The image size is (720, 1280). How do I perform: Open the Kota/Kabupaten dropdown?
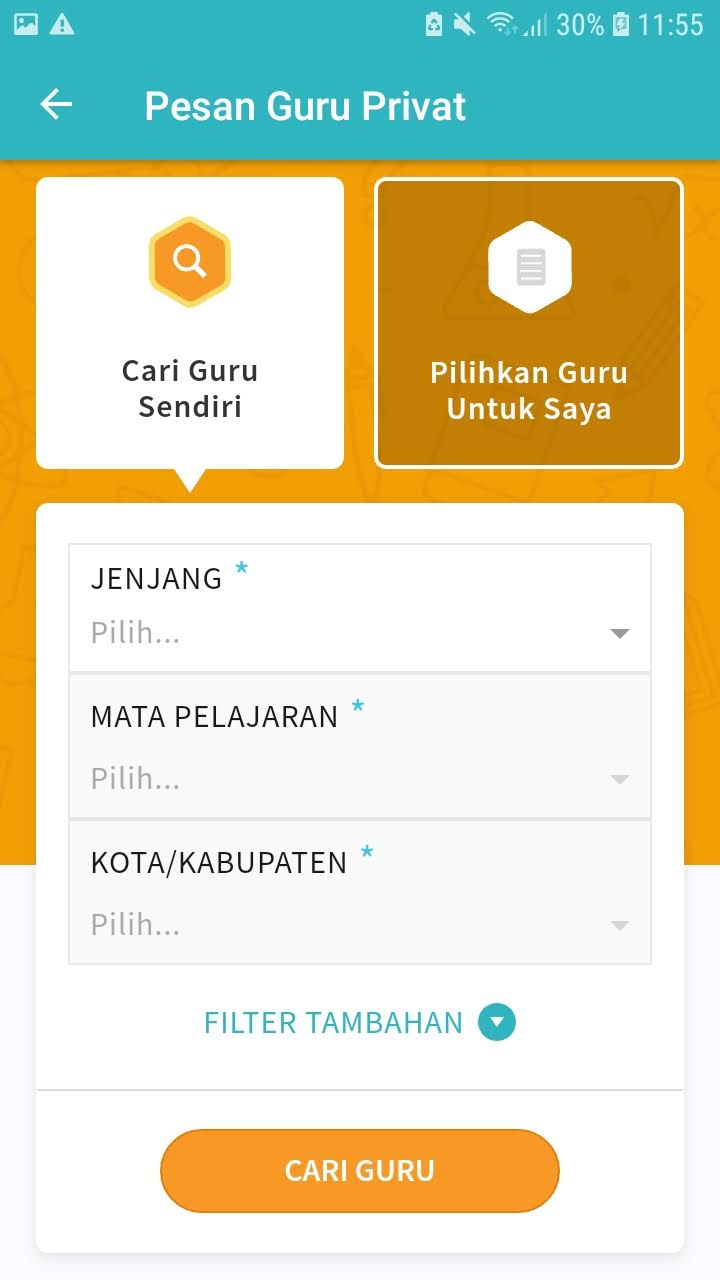tap(360, 895)
